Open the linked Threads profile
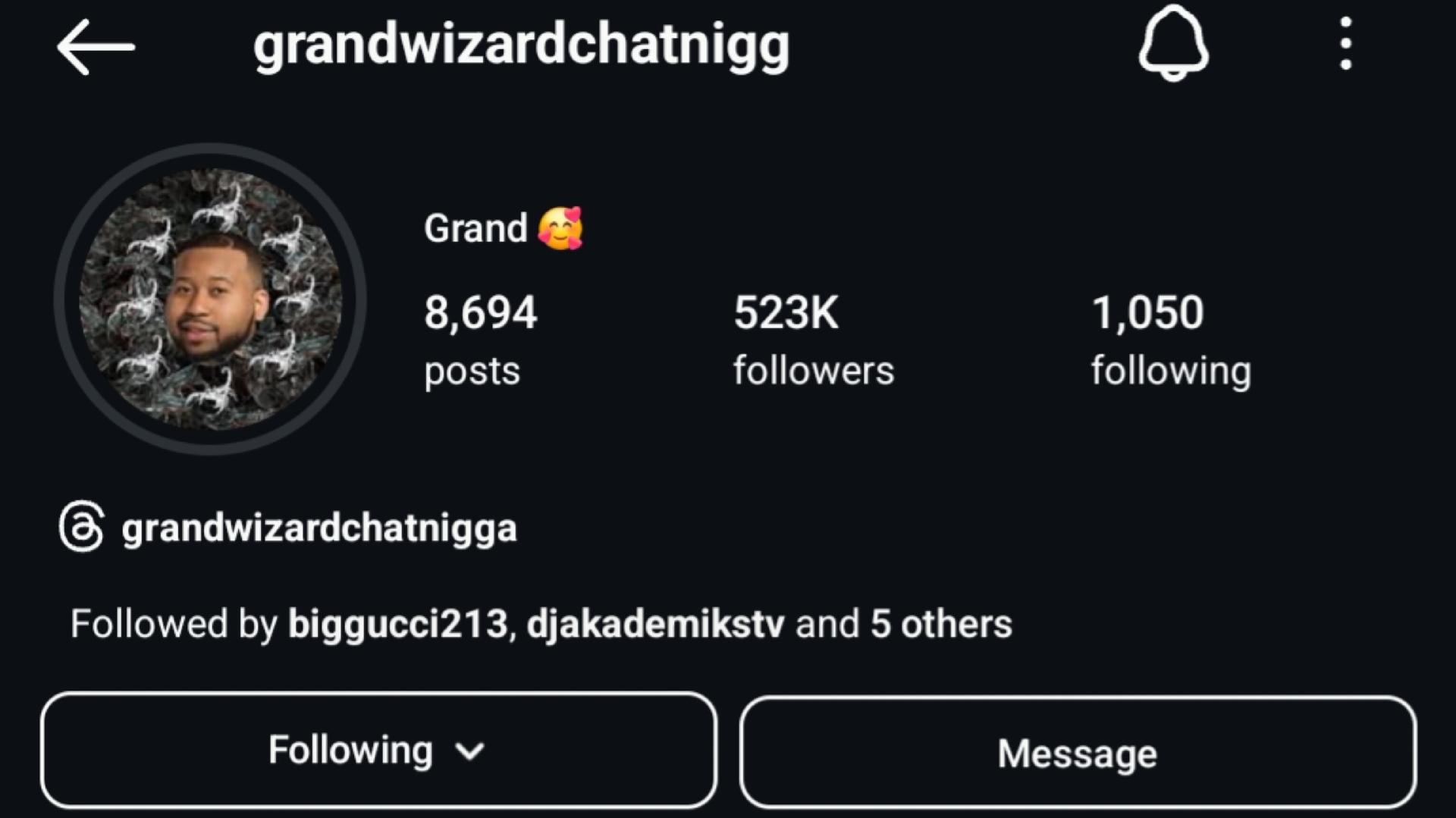This screenshot has width=1456, height=818. coord(288,527)
